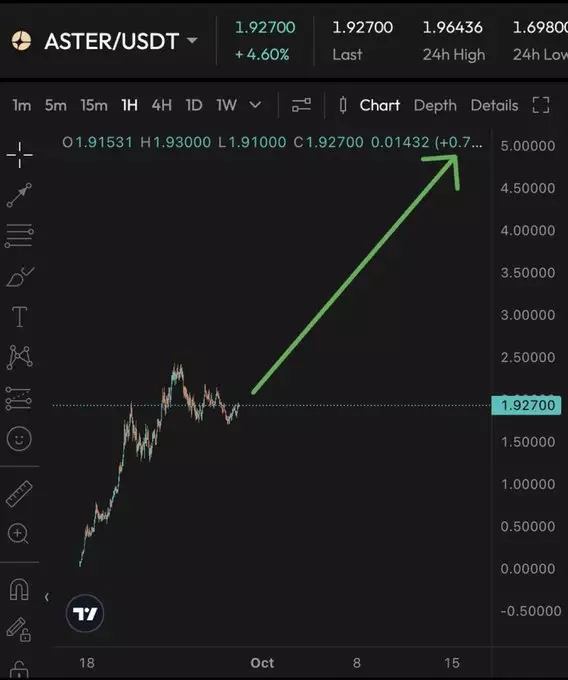
Task: Select the 1D interval
Action: 194,105
